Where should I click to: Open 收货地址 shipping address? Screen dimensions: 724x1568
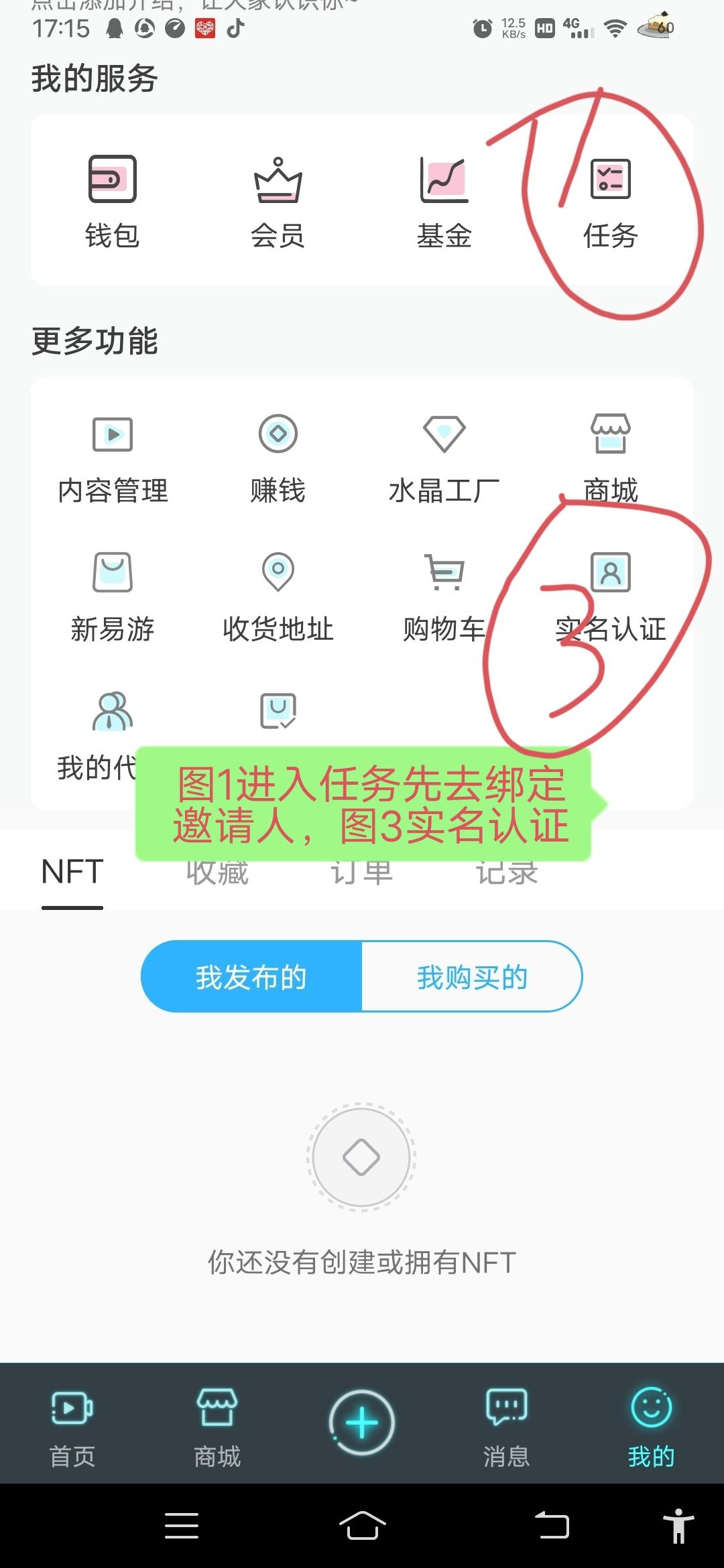[x=278, y=598]
